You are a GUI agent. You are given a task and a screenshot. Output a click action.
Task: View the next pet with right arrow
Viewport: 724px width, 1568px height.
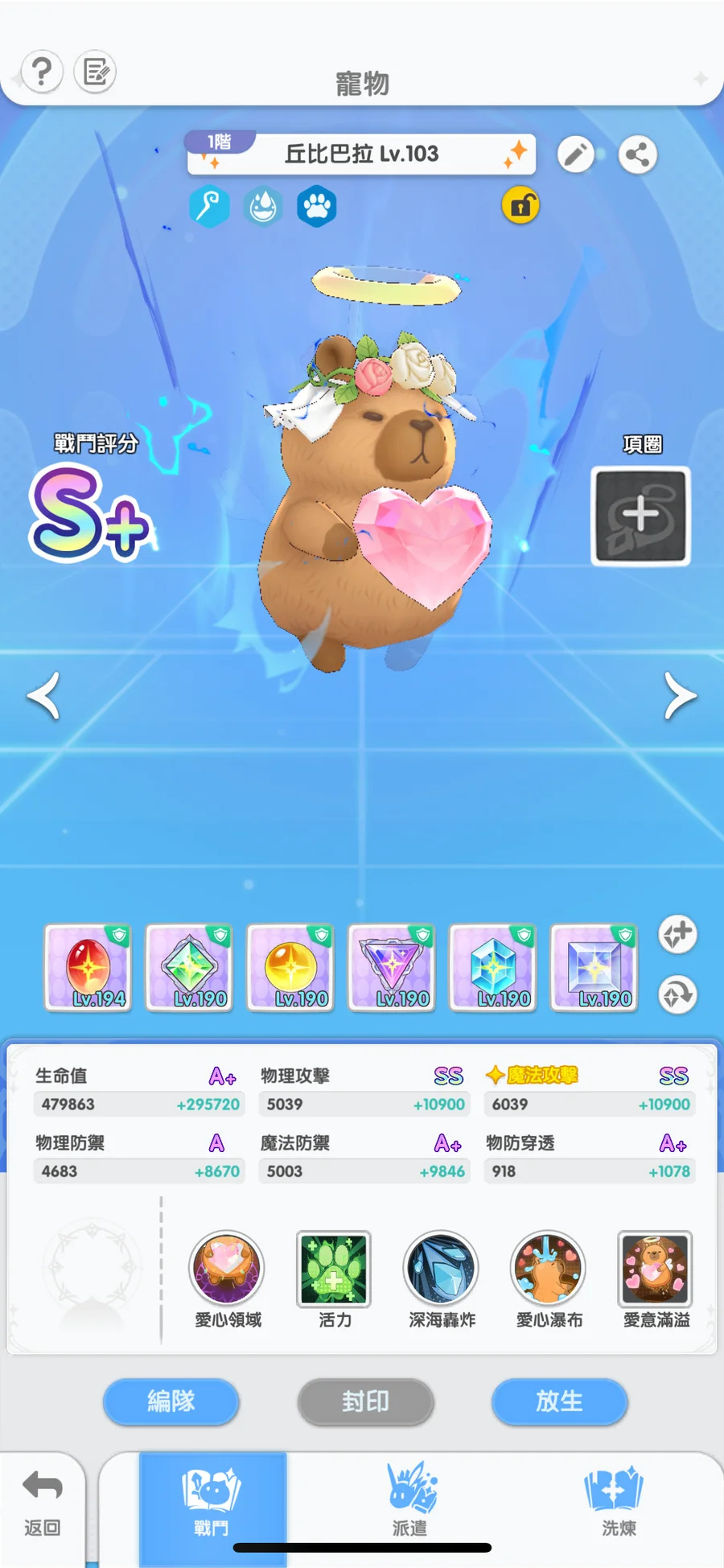pos(680,695)
